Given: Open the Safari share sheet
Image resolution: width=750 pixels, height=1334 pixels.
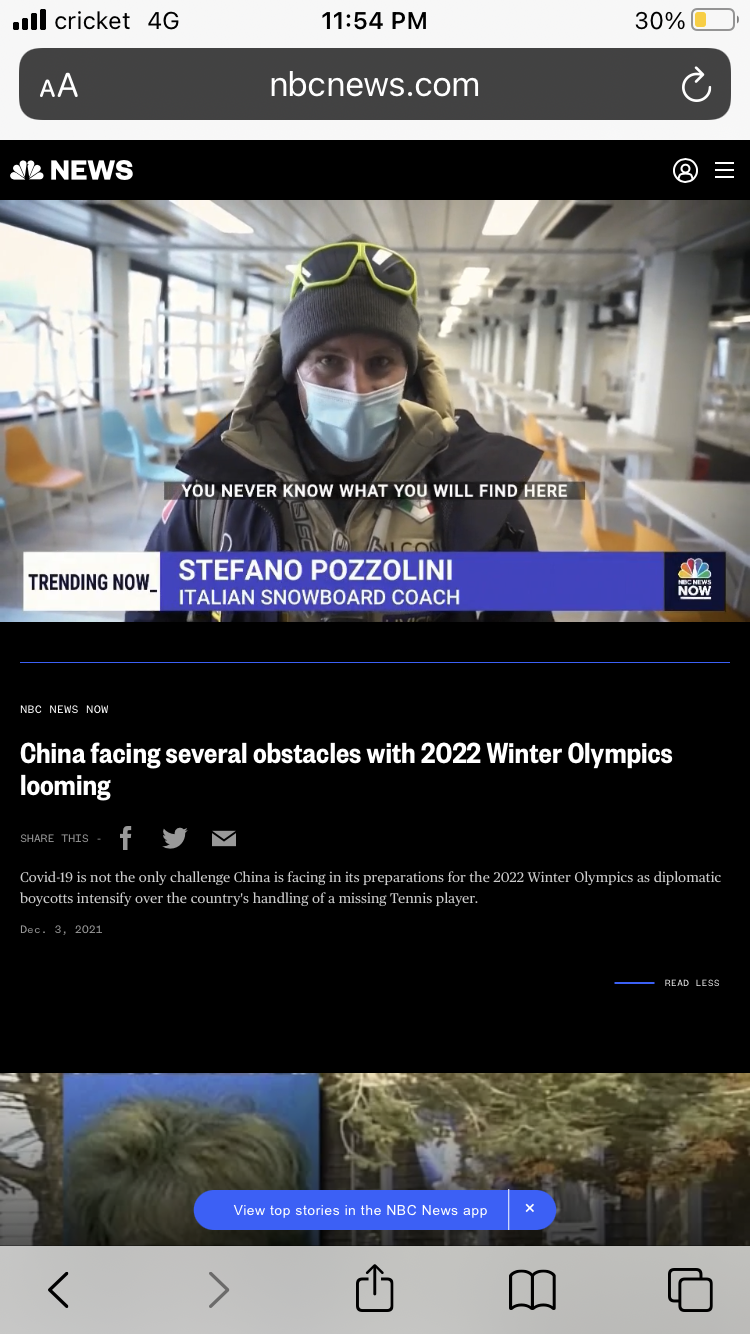Looking at the screenshot, I should pos(375,1288).
